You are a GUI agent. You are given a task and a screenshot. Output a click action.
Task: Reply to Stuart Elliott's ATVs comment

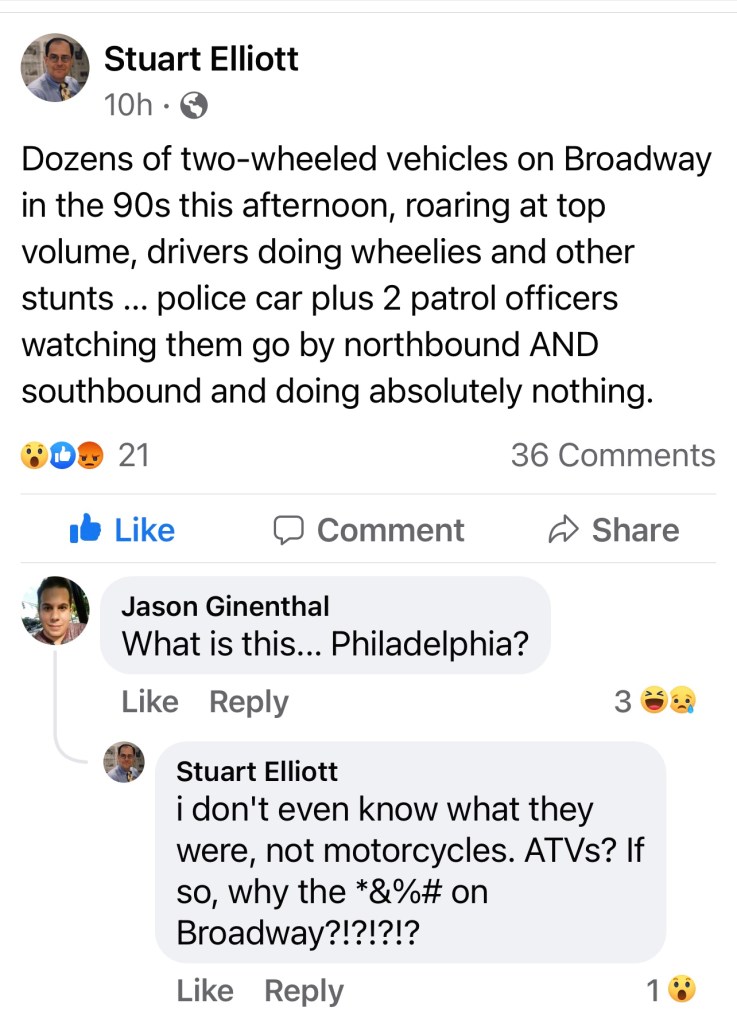tap(303, 991)
